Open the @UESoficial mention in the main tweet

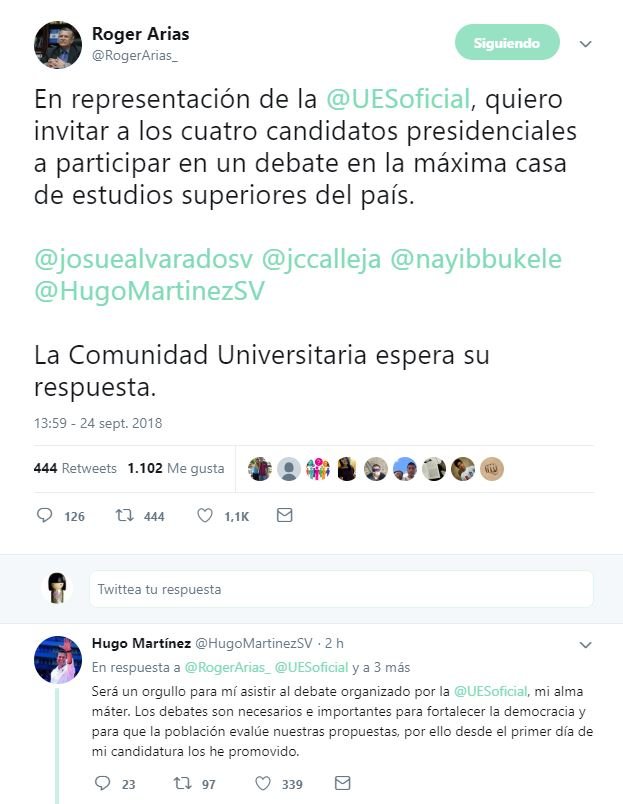397,100
